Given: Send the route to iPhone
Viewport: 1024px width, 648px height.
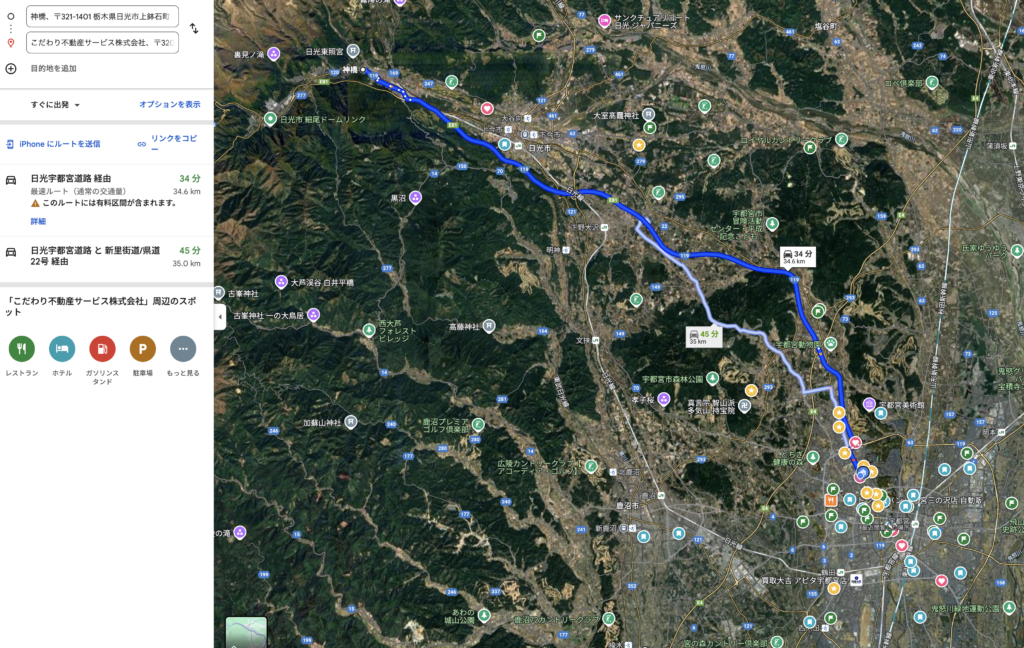Looking at the screenshot, I should (x=54, y=144).
